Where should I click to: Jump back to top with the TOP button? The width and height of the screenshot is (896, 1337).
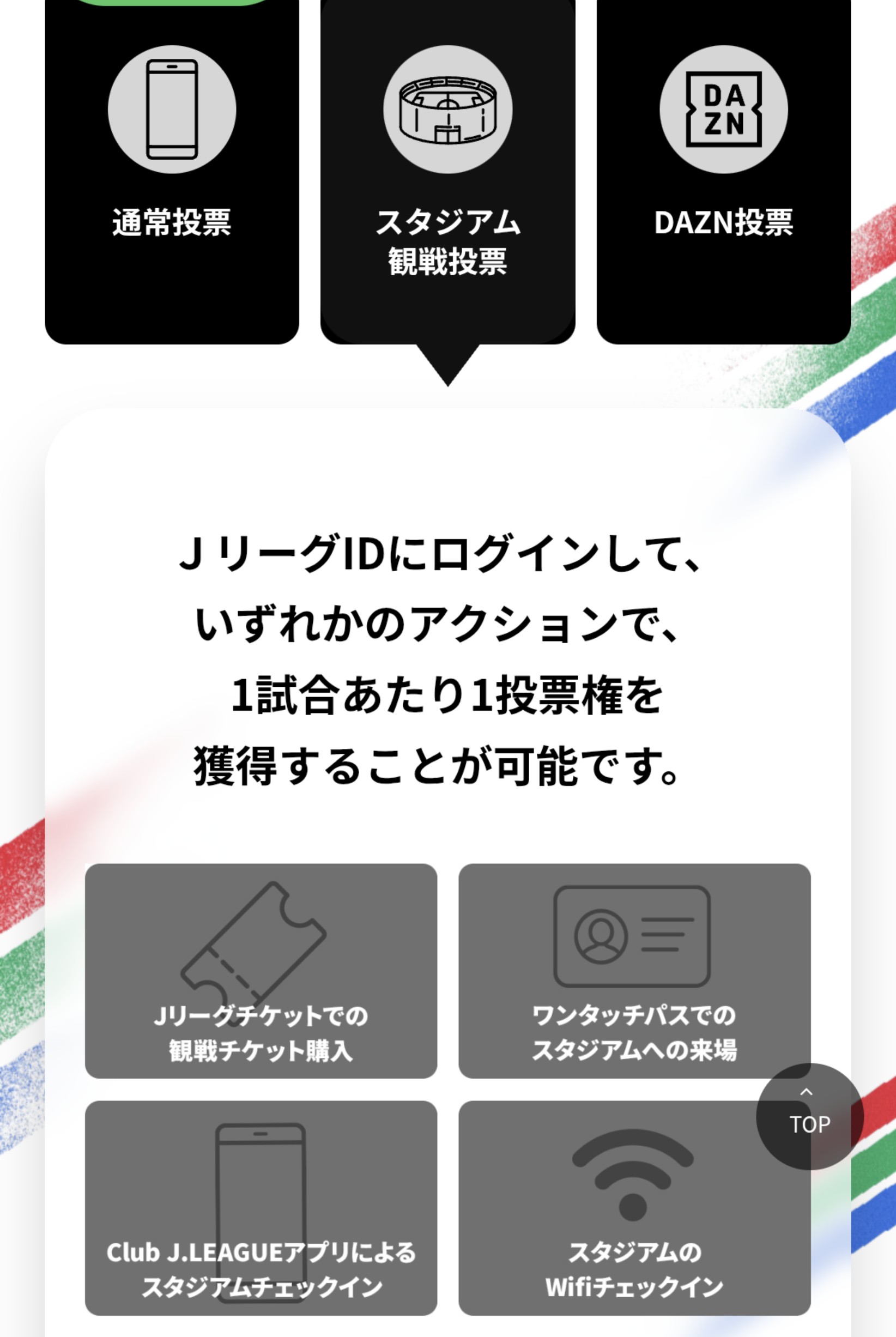coord(809,1116)
